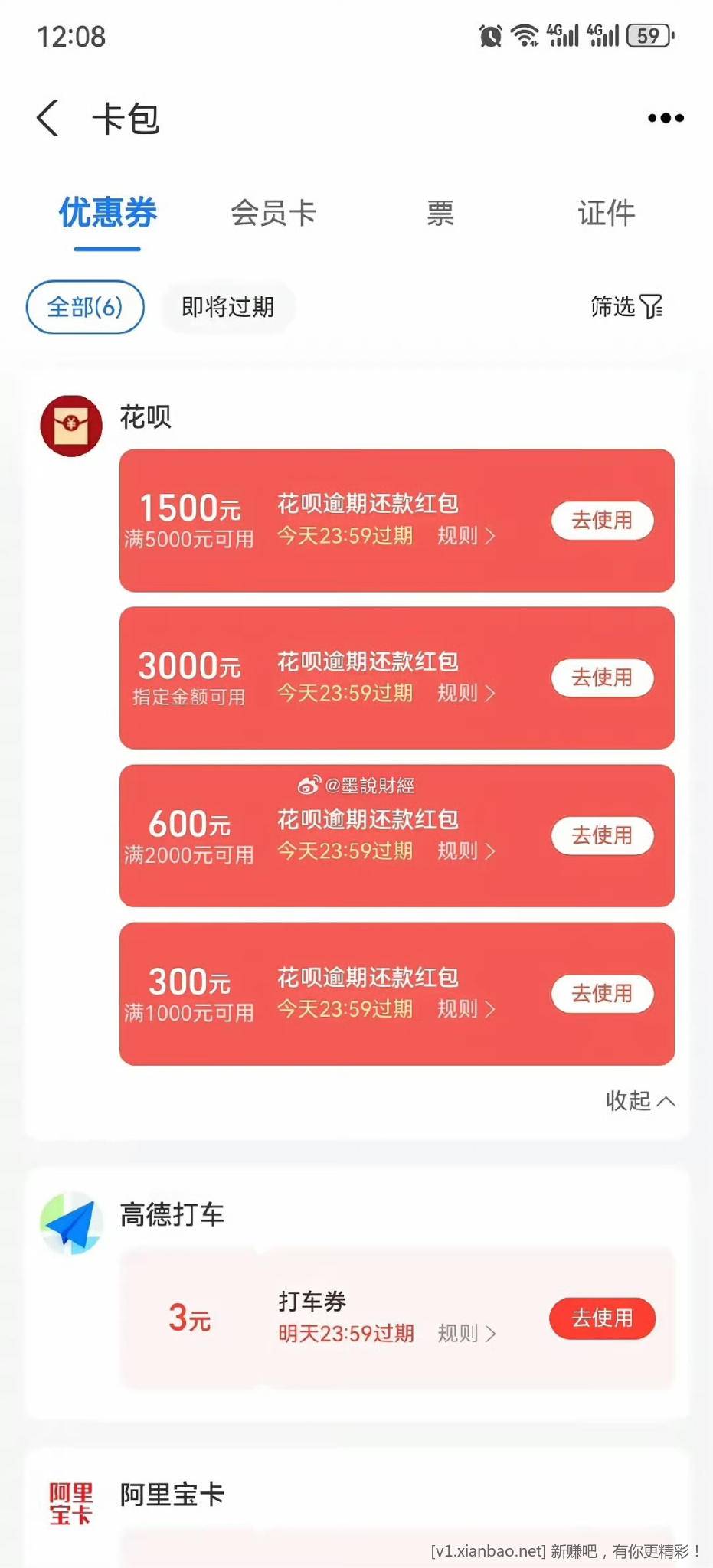Tap 去使用 on the 300元 红包
The height and width of the screenshot is (1568, 713).
[602, 994]
